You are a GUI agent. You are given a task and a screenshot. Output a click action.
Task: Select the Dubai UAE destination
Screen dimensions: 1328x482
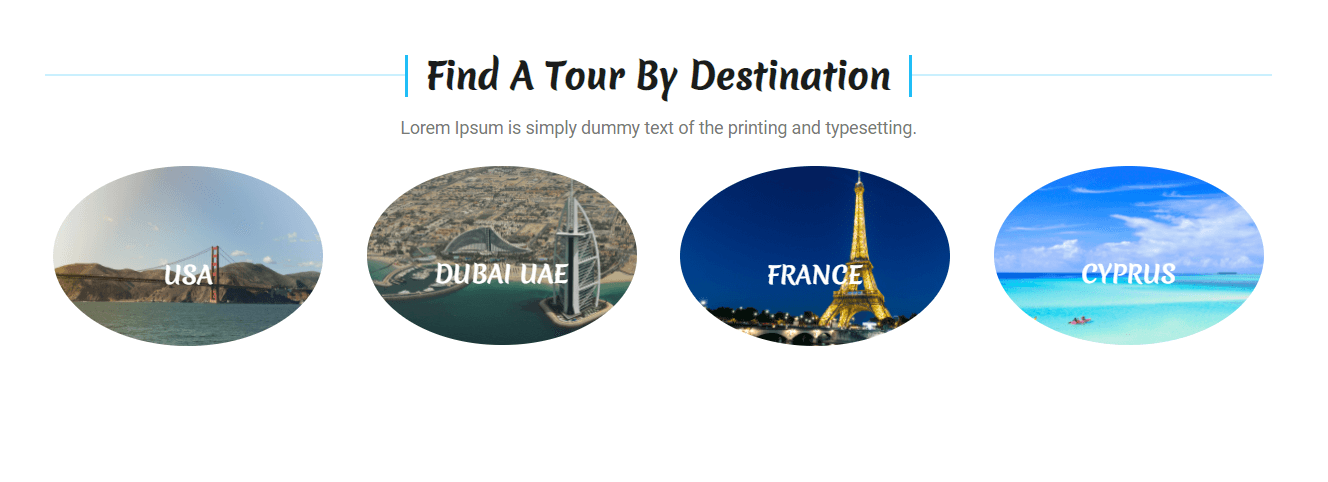501,256
